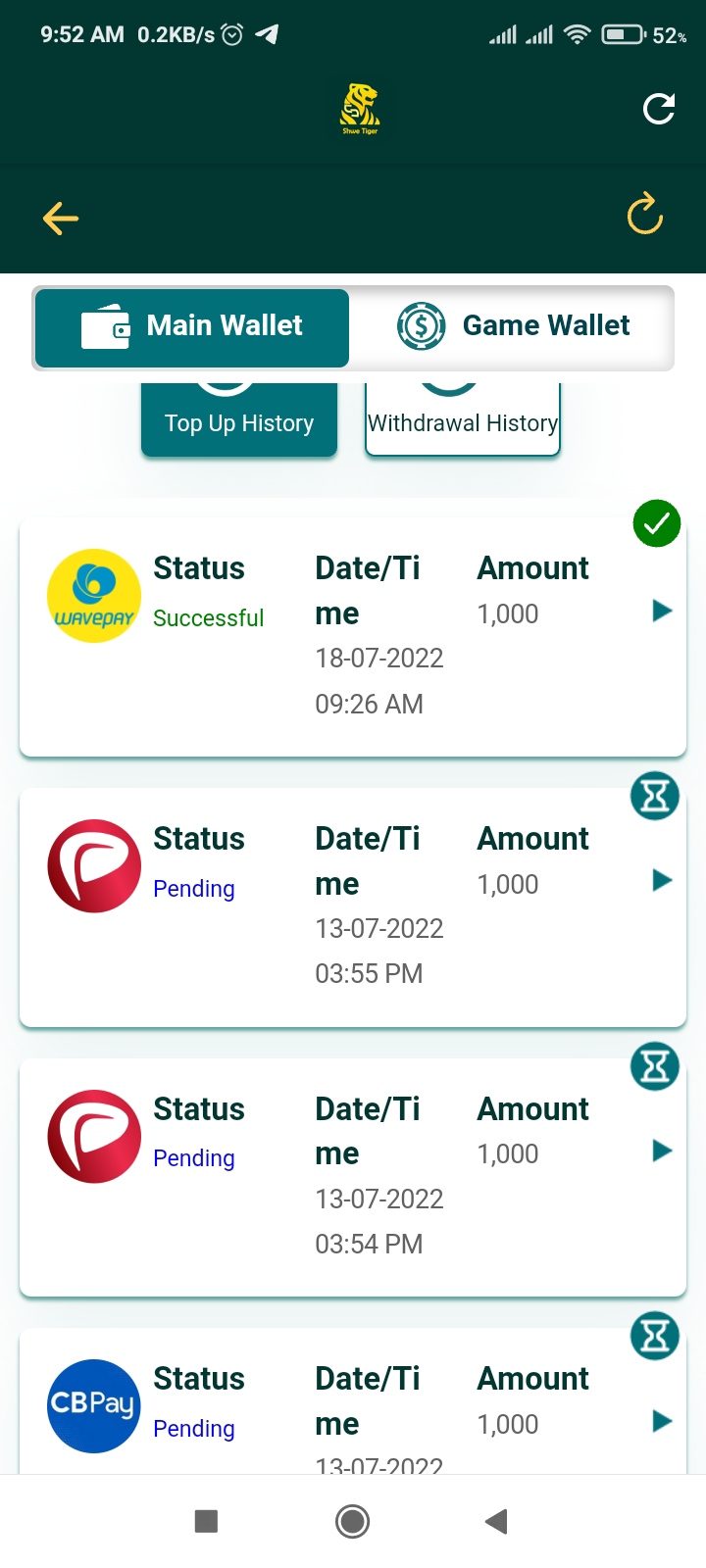
Task: Tap the system home button
Action: click(x=352, y=1521)
